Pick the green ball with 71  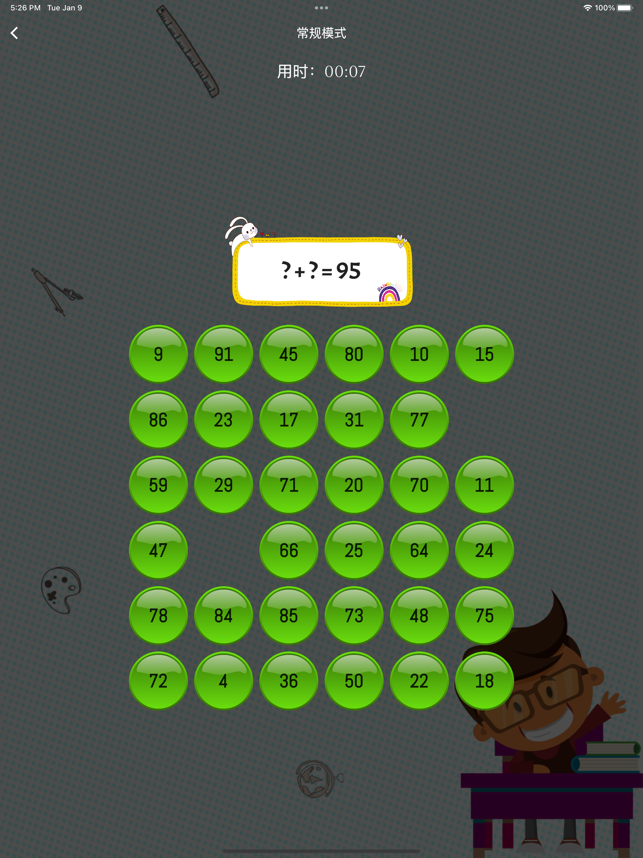tap(289, 485)
